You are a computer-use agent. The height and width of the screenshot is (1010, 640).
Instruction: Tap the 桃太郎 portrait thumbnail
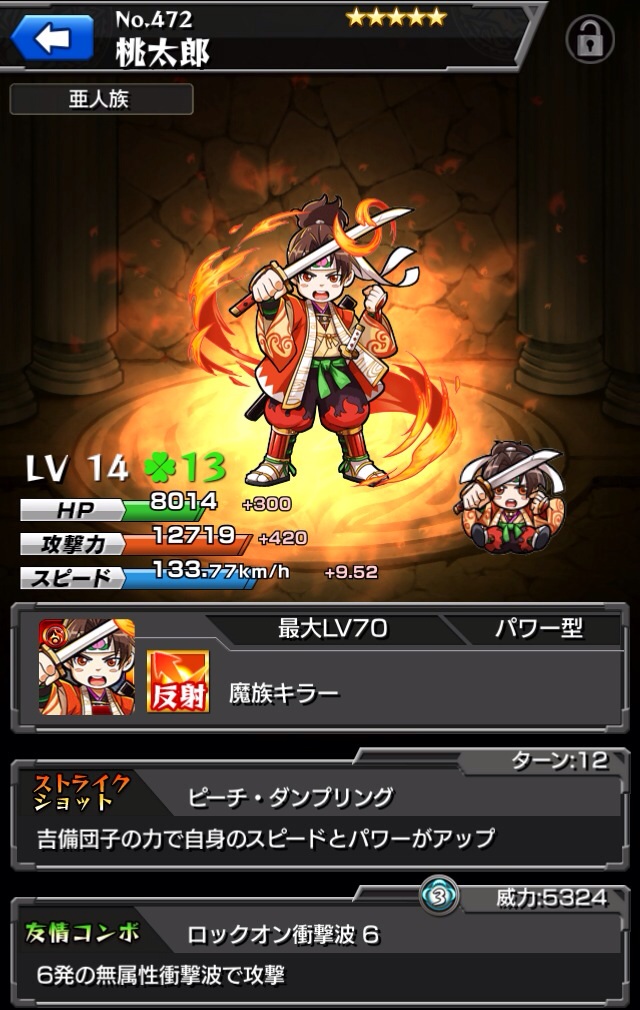[x=86, y=667]
